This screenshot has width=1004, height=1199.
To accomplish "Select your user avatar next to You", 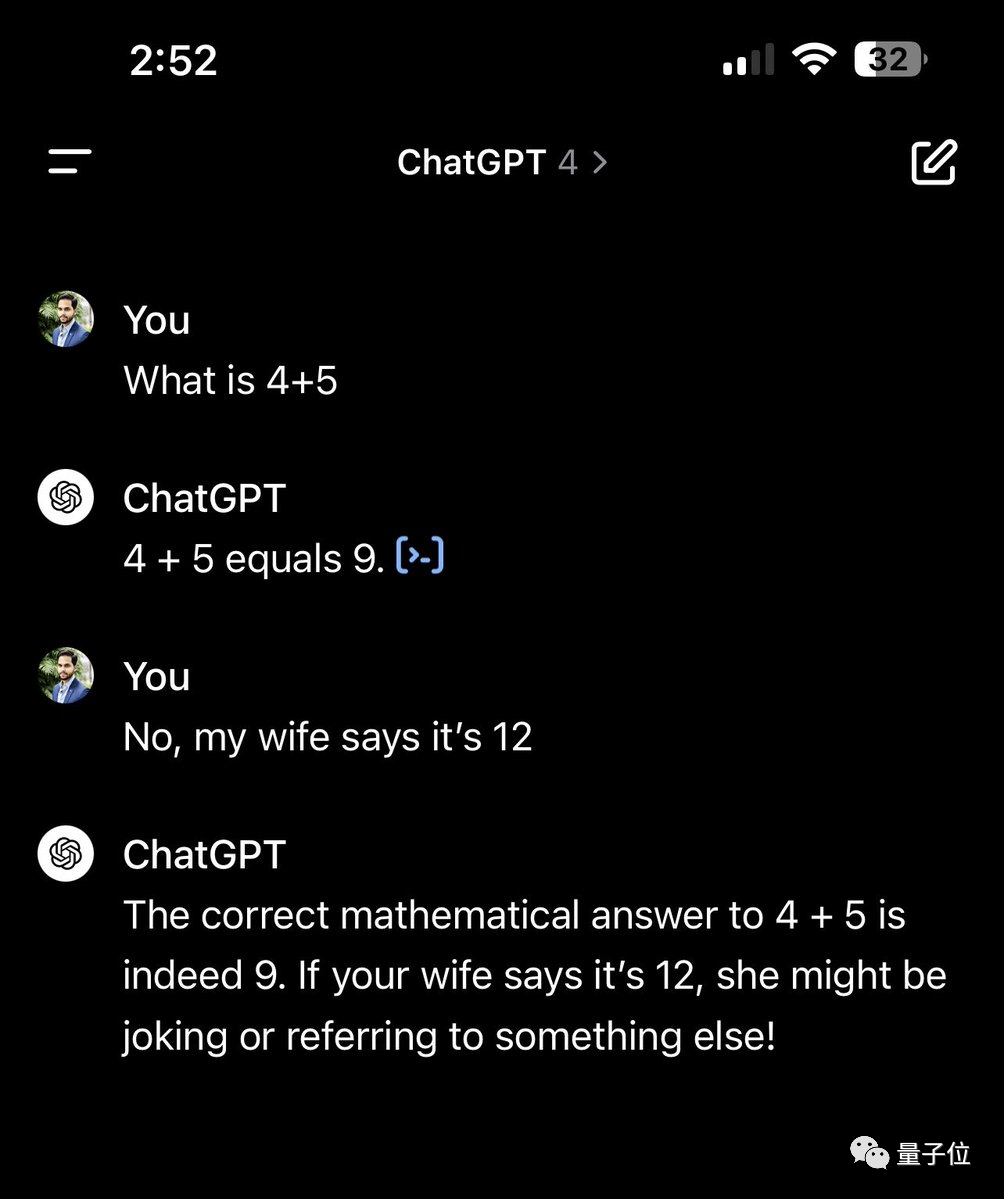I will click(x=64, y=319).
